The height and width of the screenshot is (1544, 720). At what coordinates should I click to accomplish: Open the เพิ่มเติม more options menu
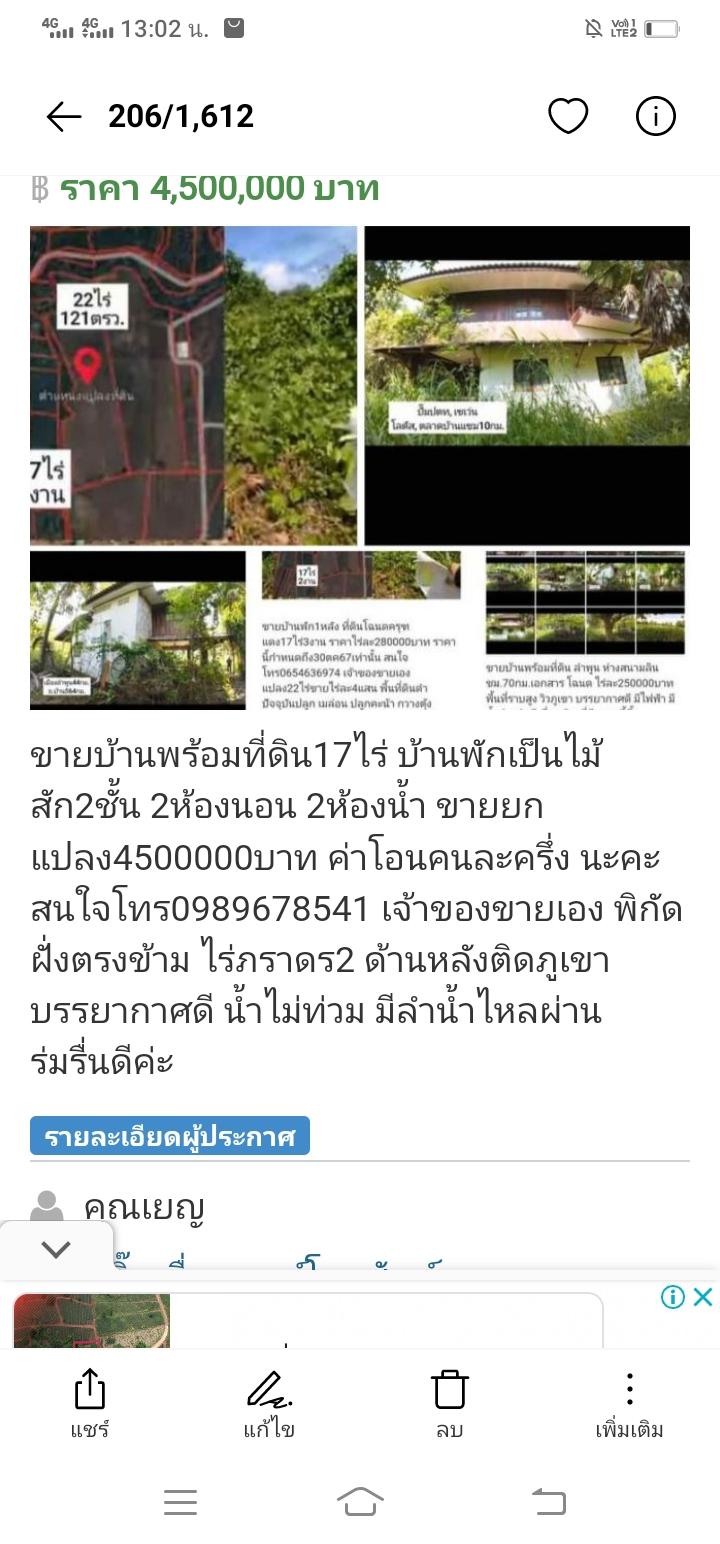[x=629, y=1405]
